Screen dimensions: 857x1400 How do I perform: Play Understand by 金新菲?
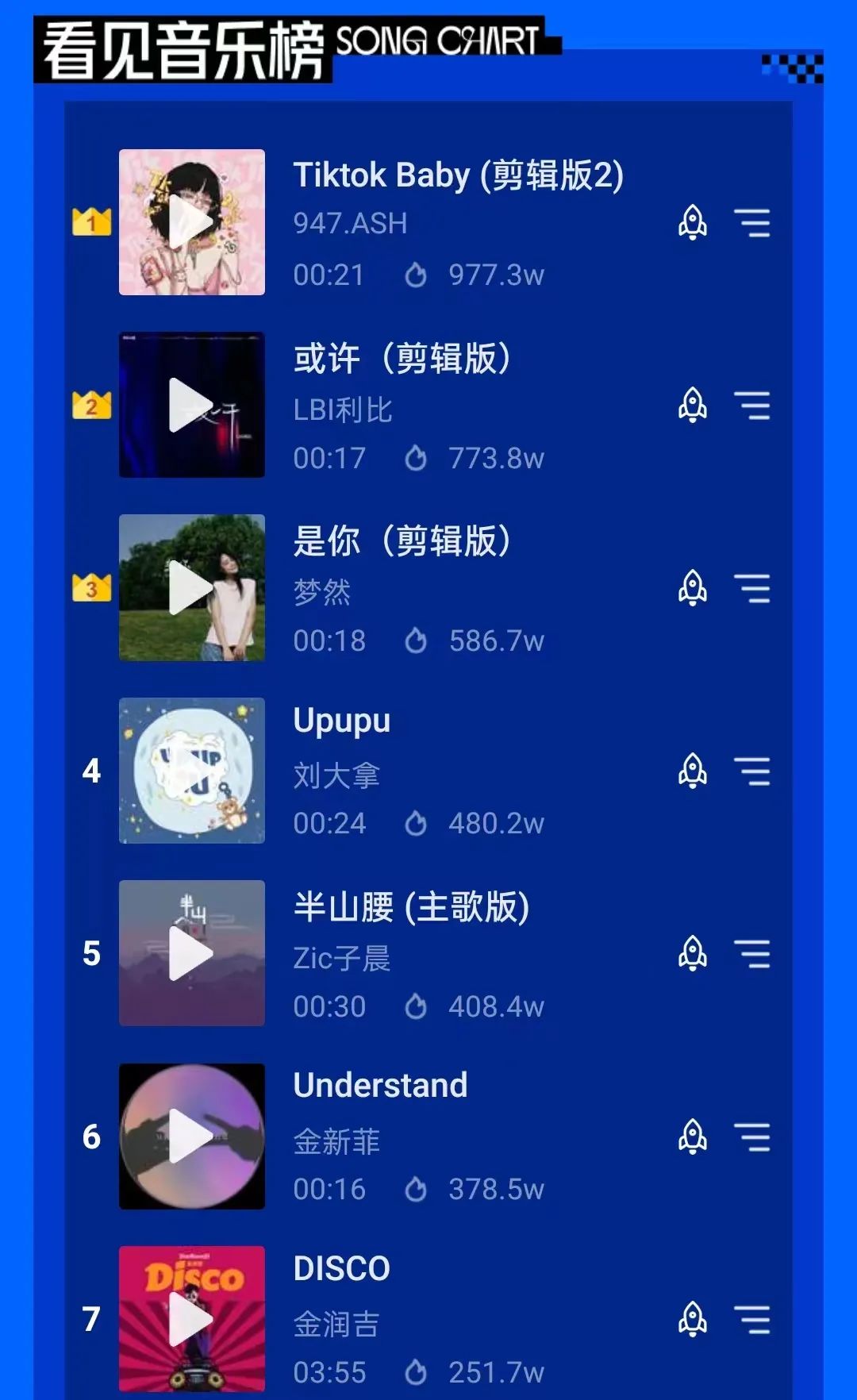[191, 1137]
